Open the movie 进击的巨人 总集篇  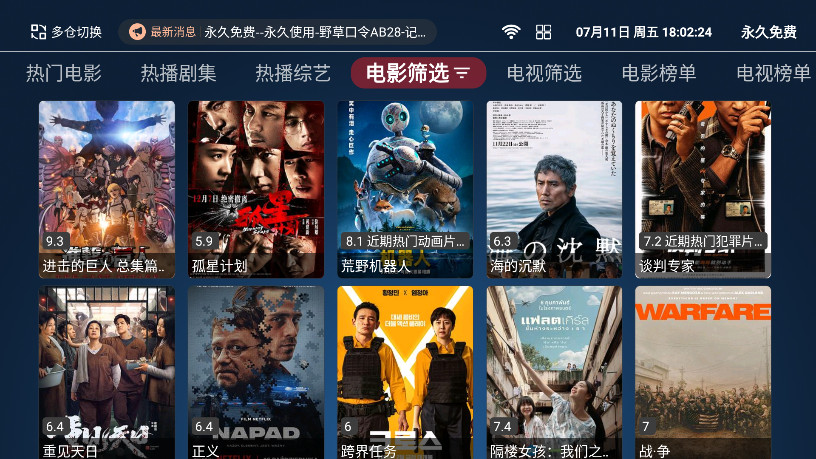[x=107, y=188]
